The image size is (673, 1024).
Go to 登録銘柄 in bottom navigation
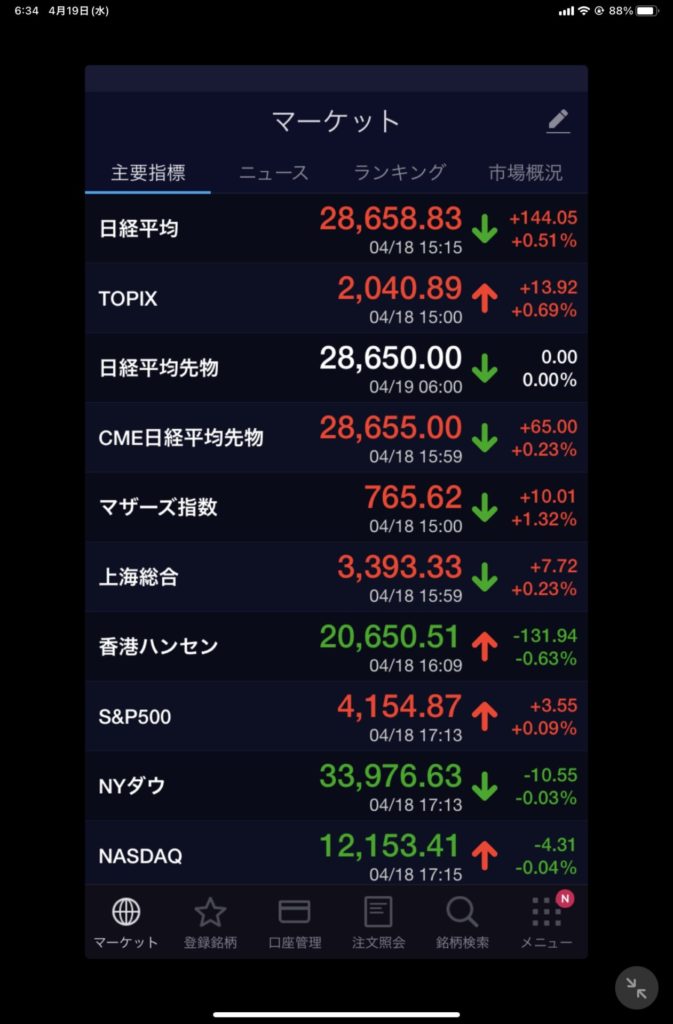[210, 923]
